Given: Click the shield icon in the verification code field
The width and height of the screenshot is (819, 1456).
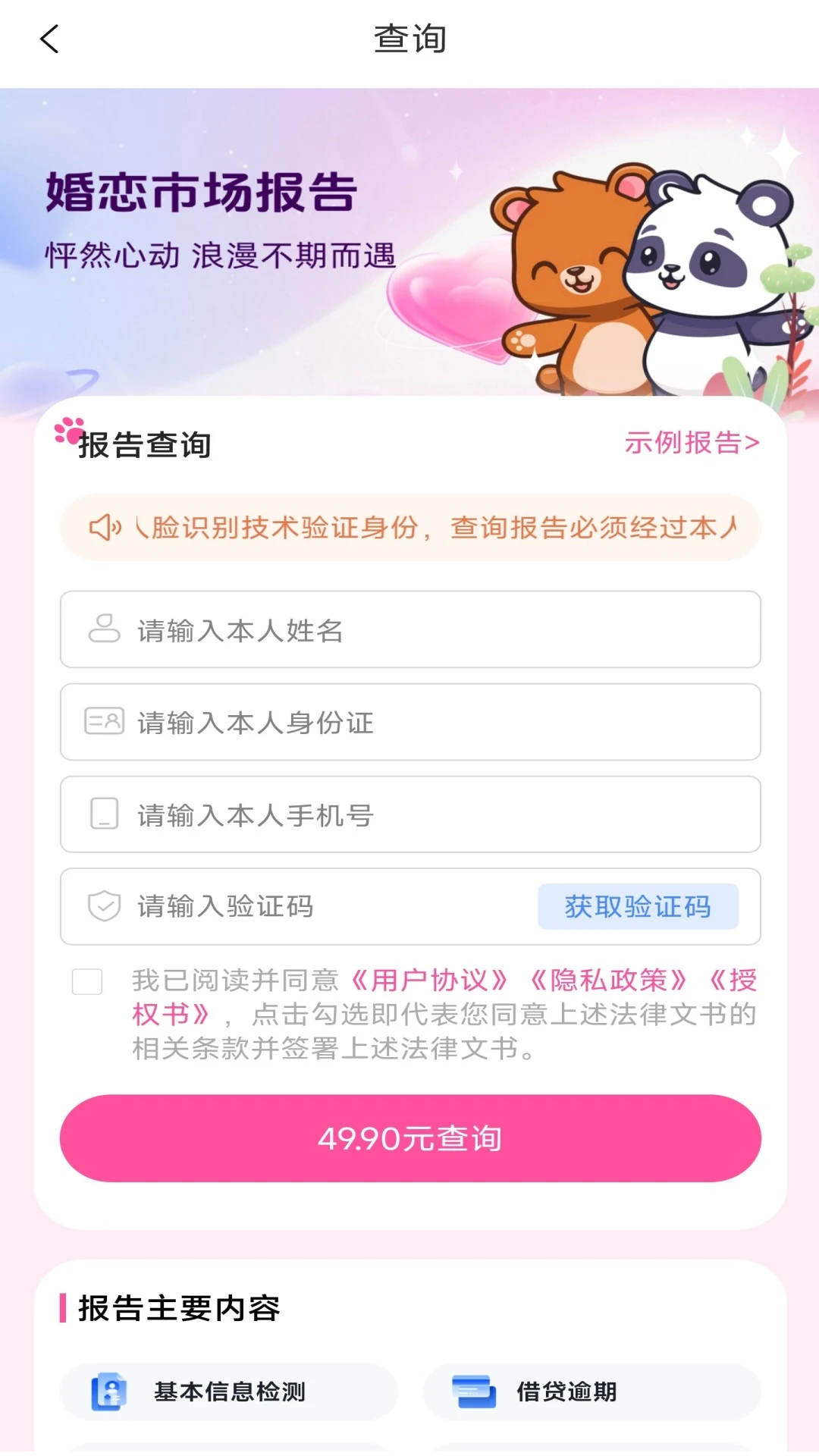Looking at the screenshot, I should click(104, 905).
